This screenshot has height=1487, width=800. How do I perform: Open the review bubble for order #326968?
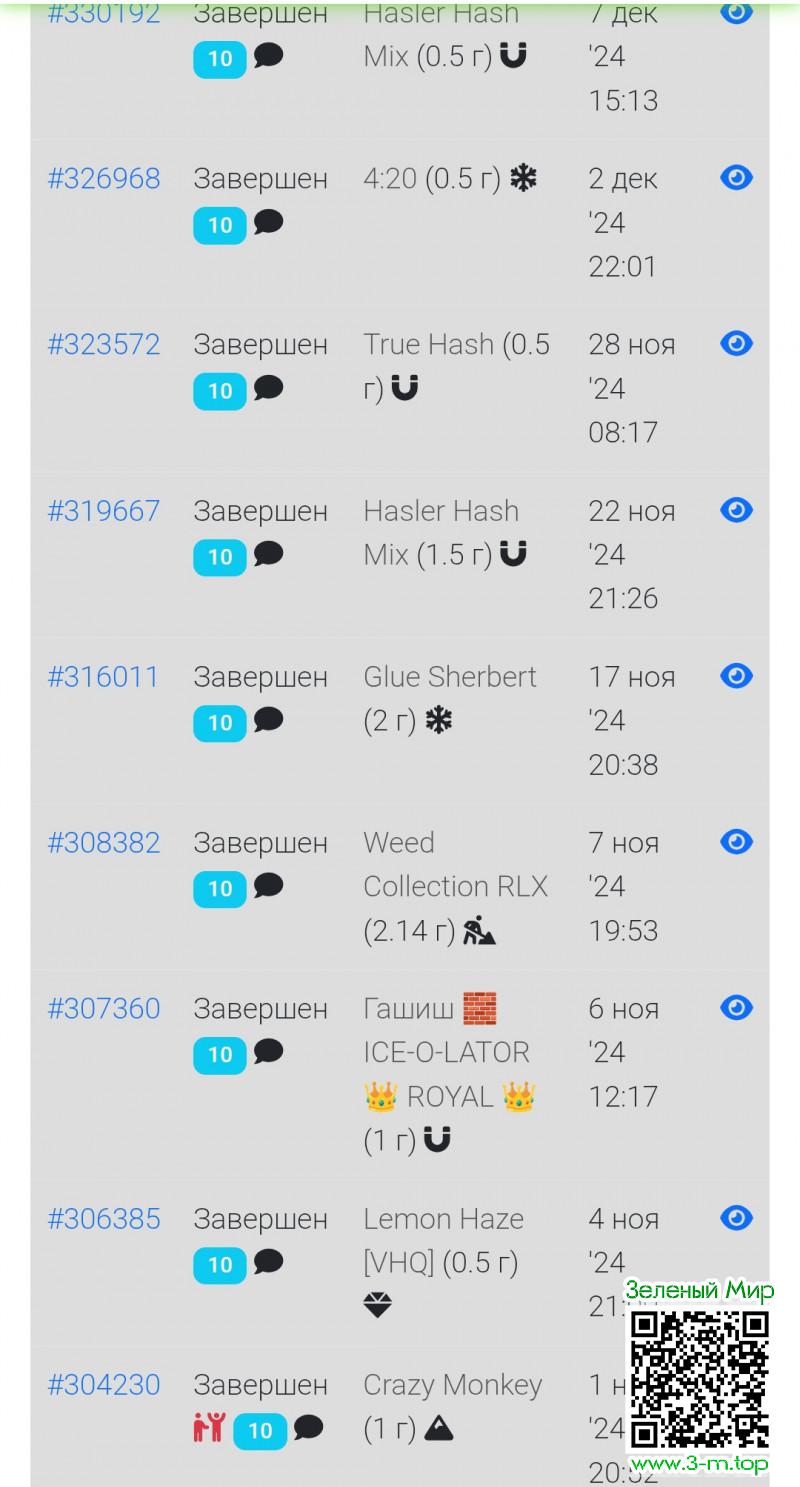[268, 222]
